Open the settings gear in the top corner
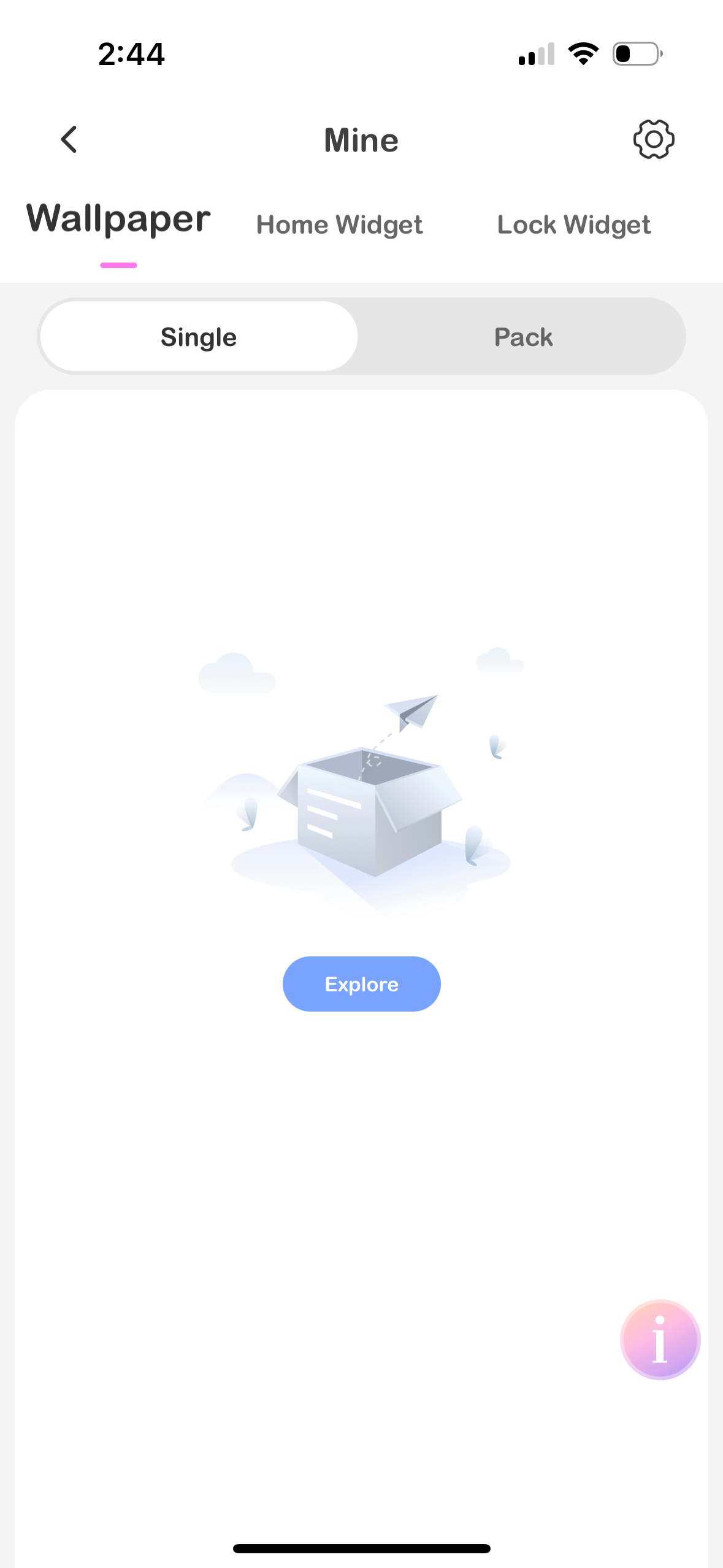This screenshot has height=1568, width=723. click(x=654, y=139)
